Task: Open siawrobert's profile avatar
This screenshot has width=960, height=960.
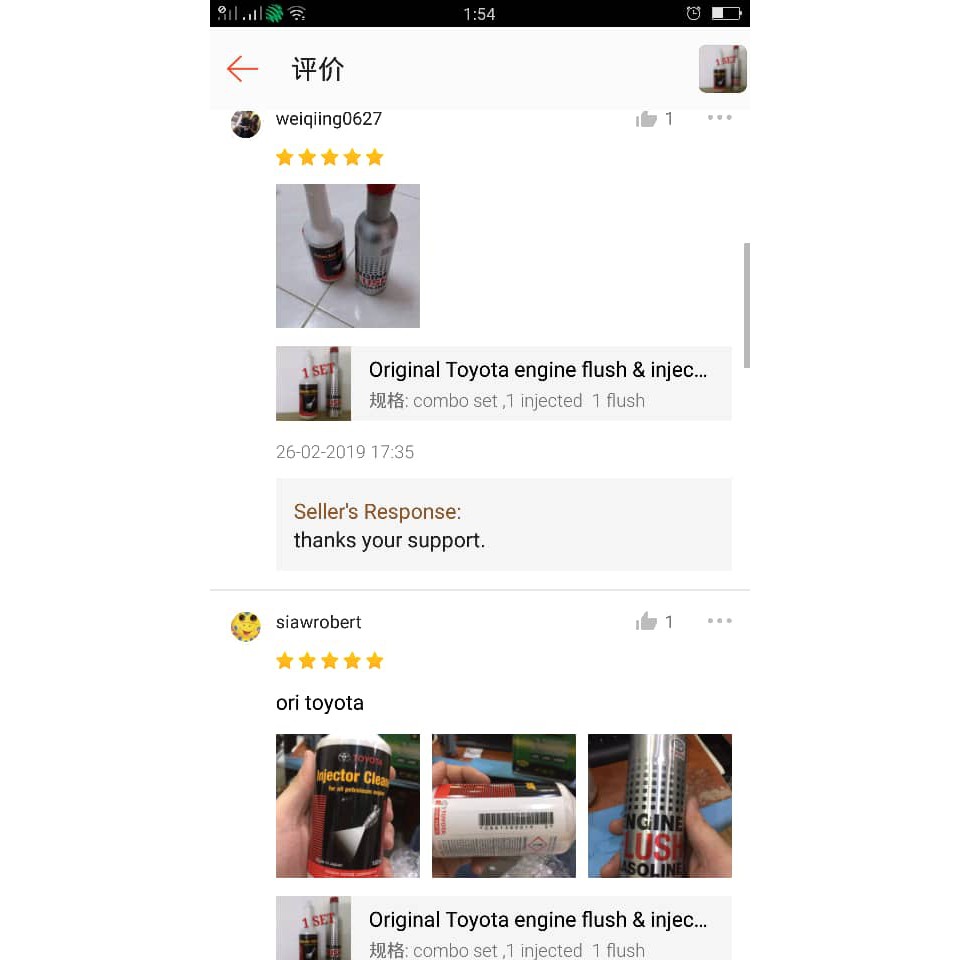Action: tap(246, 626)
